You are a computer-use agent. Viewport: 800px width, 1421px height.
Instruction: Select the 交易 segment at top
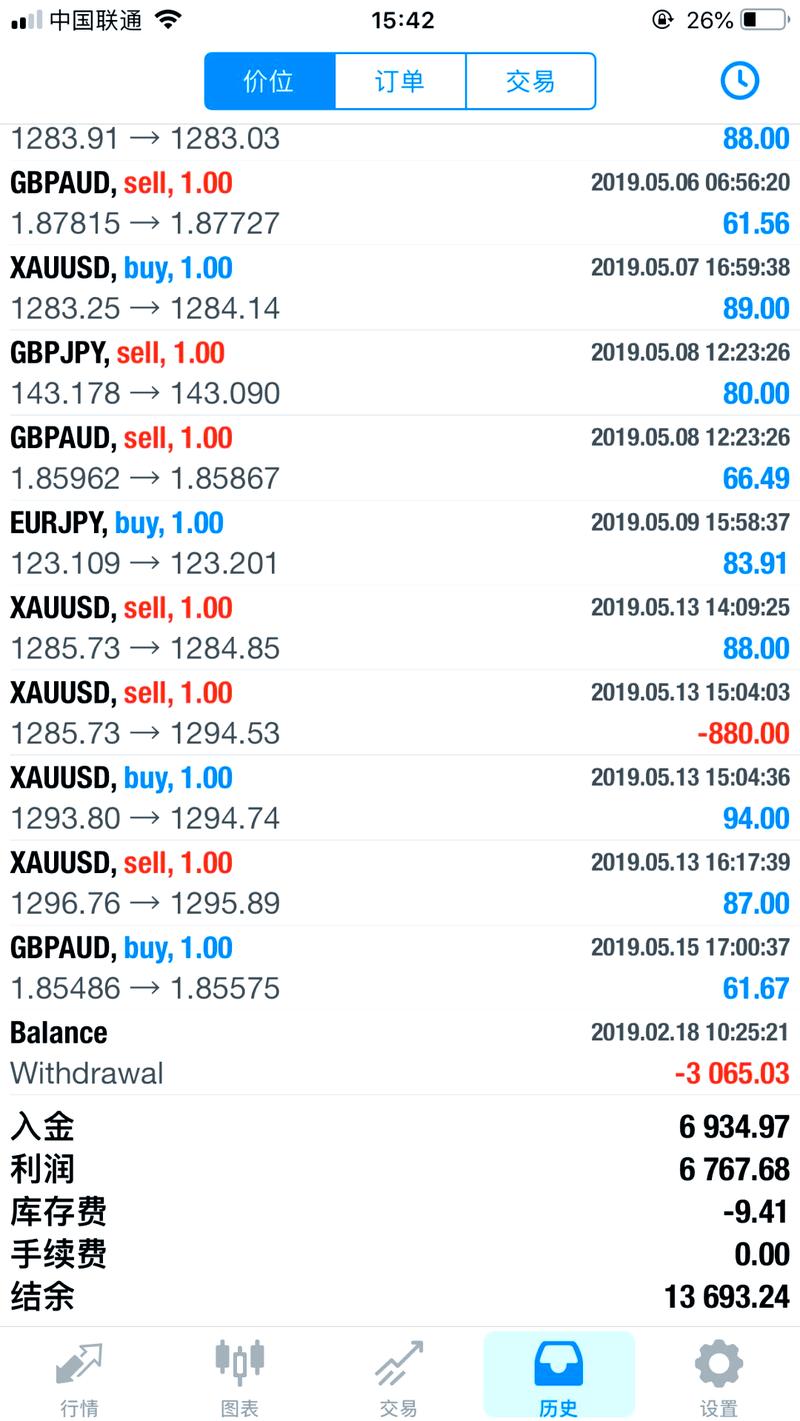pyautogui.click(x=530, y=81)
